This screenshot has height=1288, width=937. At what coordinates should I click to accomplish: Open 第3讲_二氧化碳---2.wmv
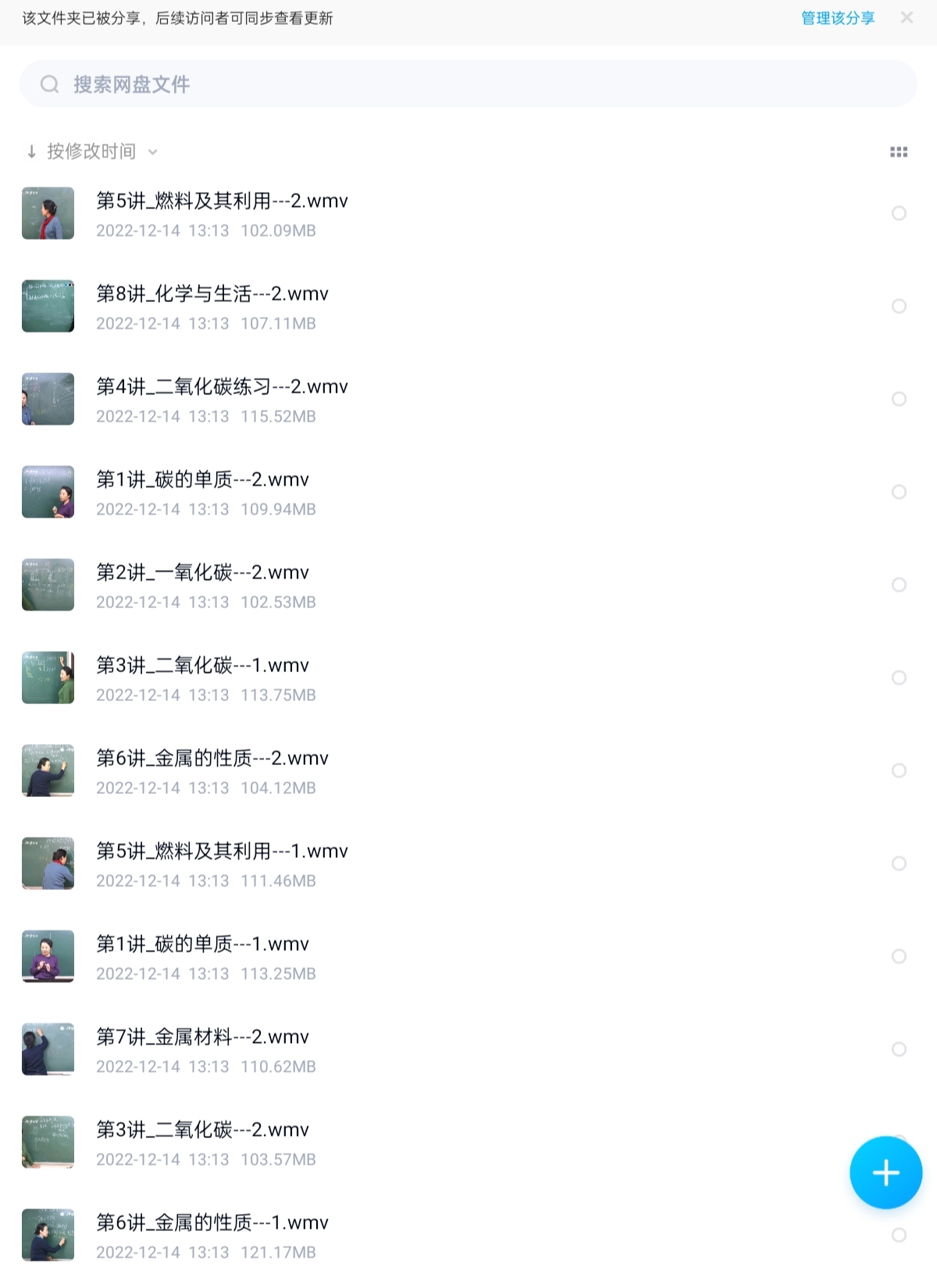point(202,1130)
